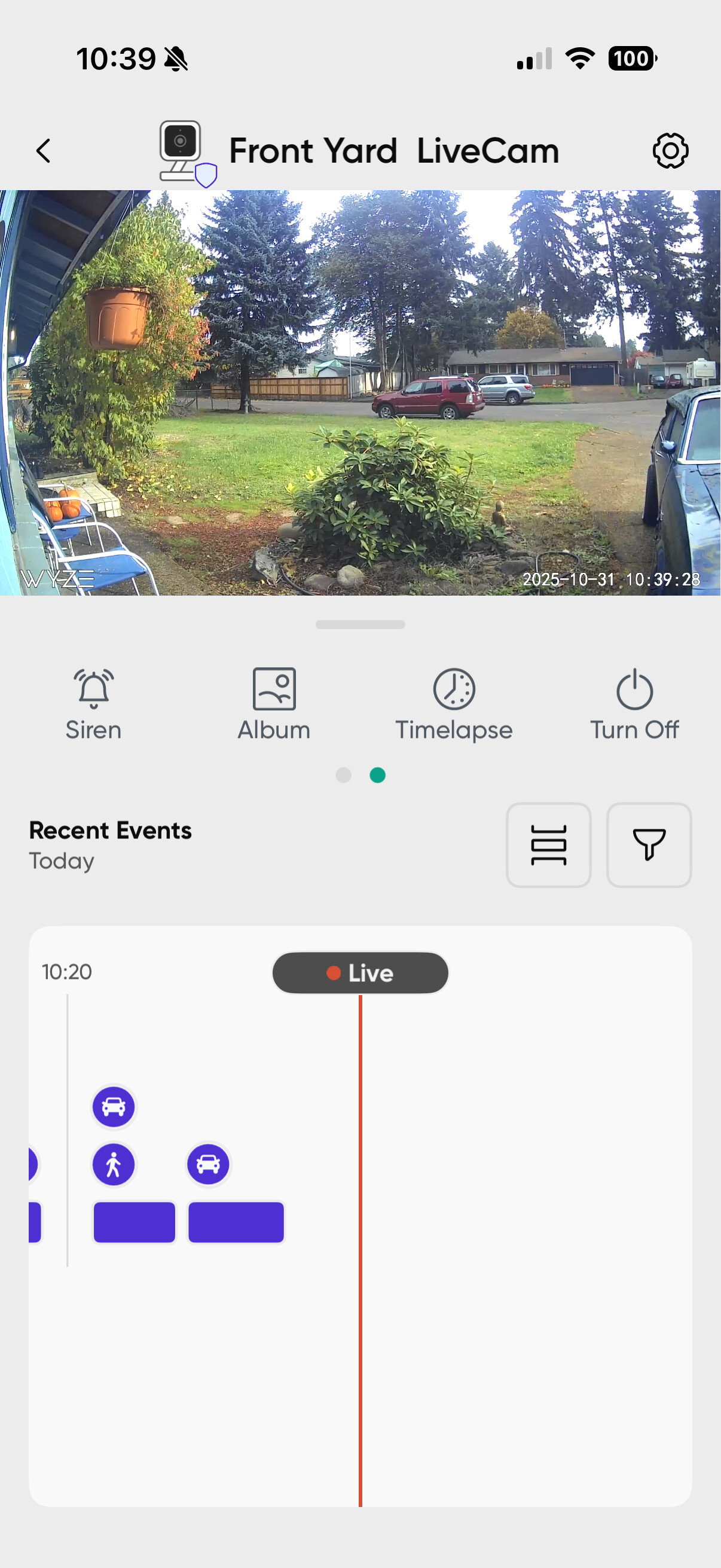Activate the Siren
The height and width of the screenshot is (1568, 721).
click(93, 704)
